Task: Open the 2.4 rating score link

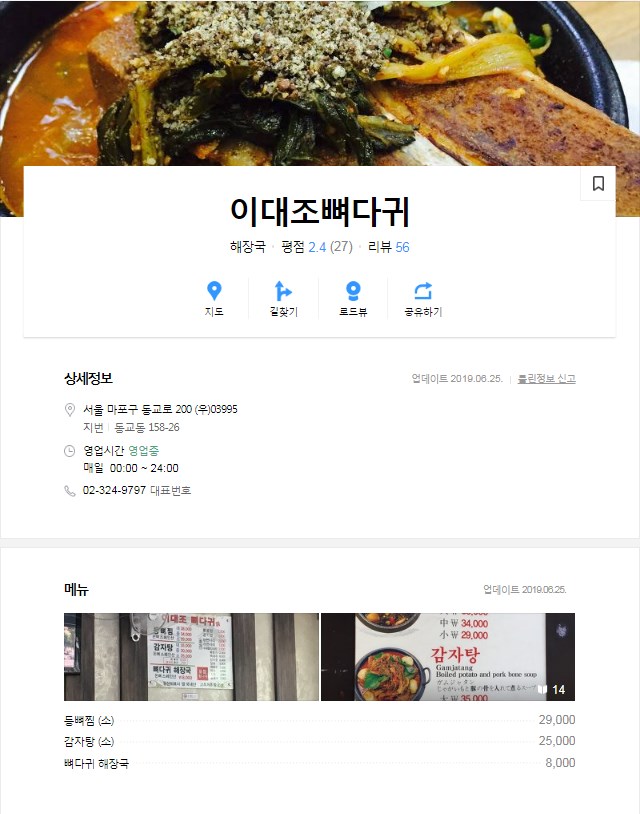Action: point(317,247)
